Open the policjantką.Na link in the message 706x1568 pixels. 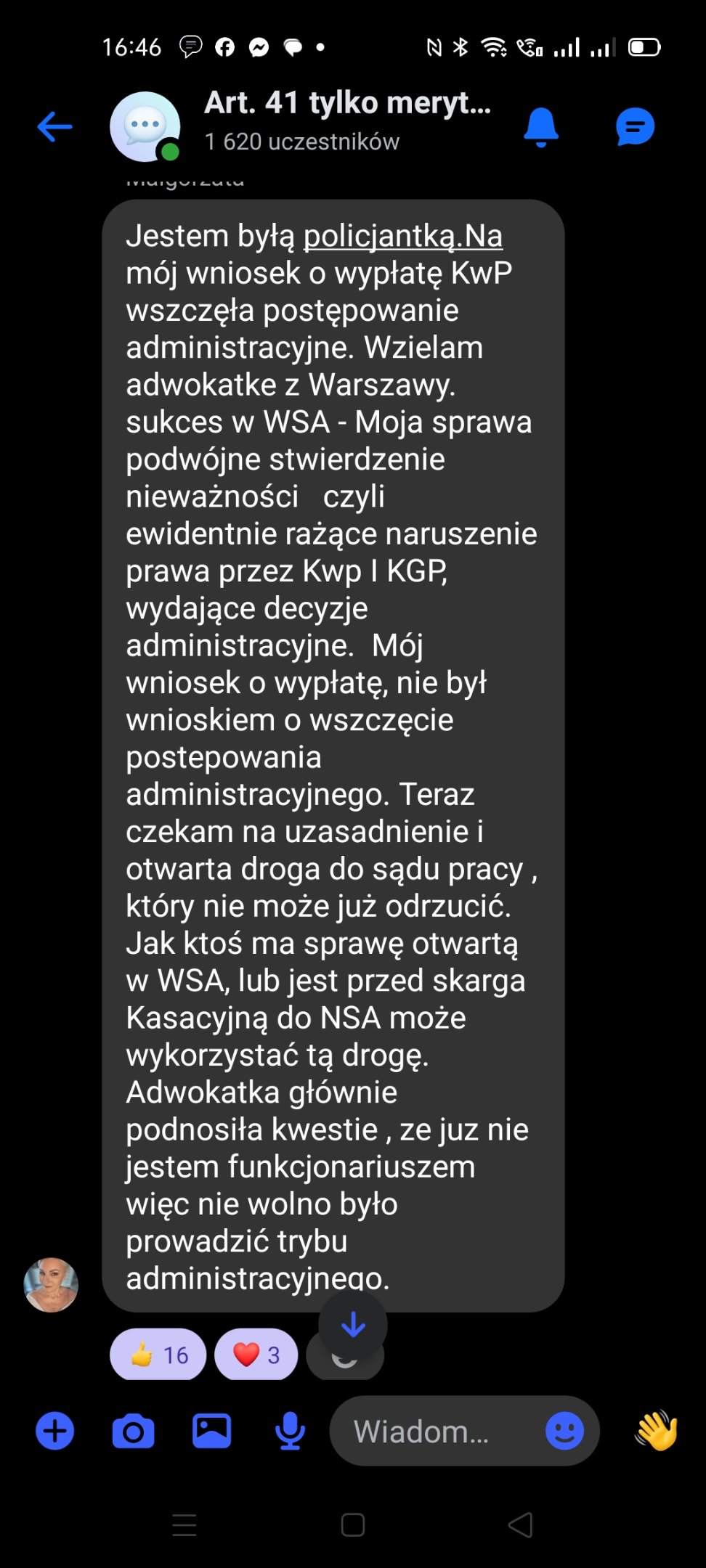[403, 236]
